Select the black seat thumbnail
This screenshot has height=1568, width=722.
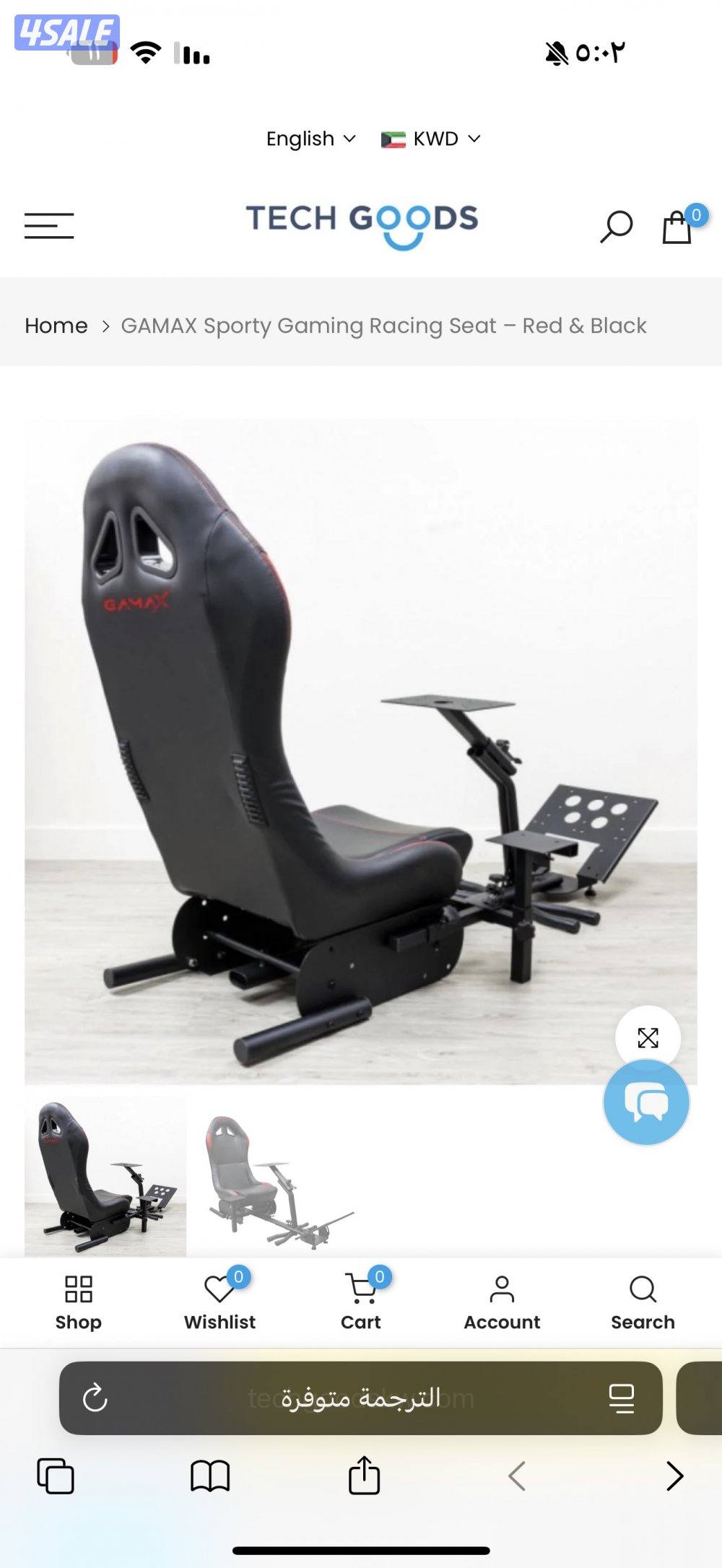105,1177
